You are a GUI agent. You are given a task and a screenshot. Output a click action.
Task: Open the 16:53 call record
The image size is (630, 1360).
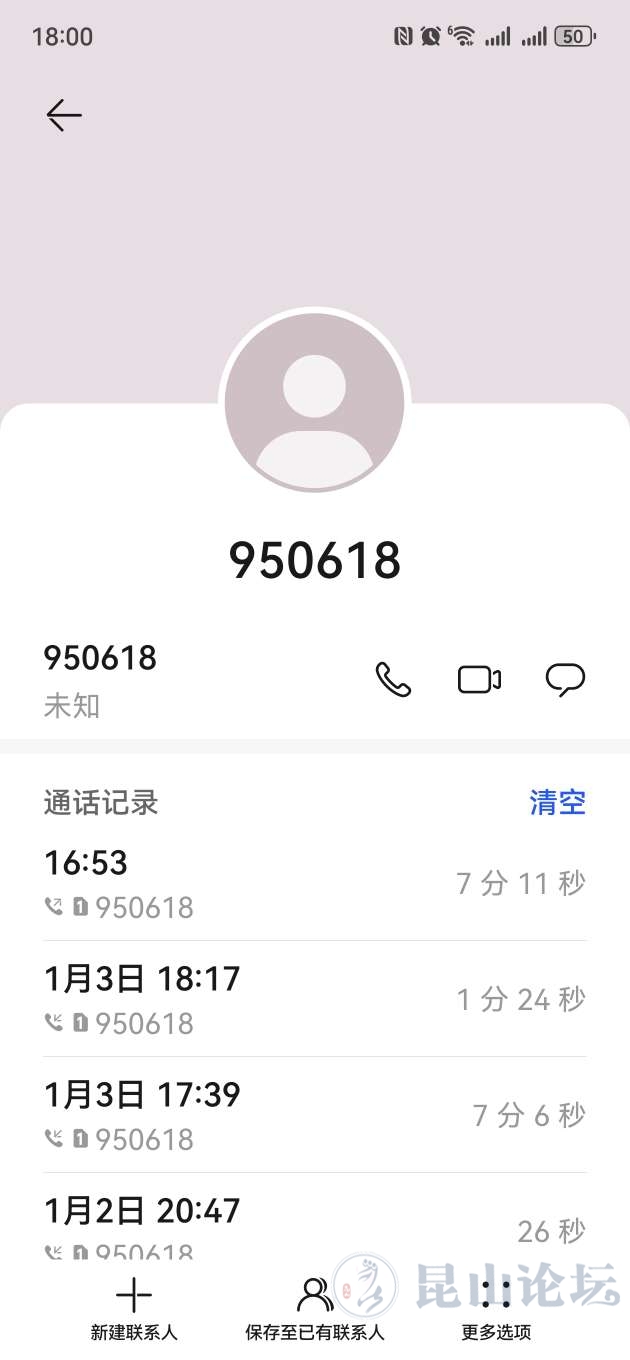tap(314, 884)
